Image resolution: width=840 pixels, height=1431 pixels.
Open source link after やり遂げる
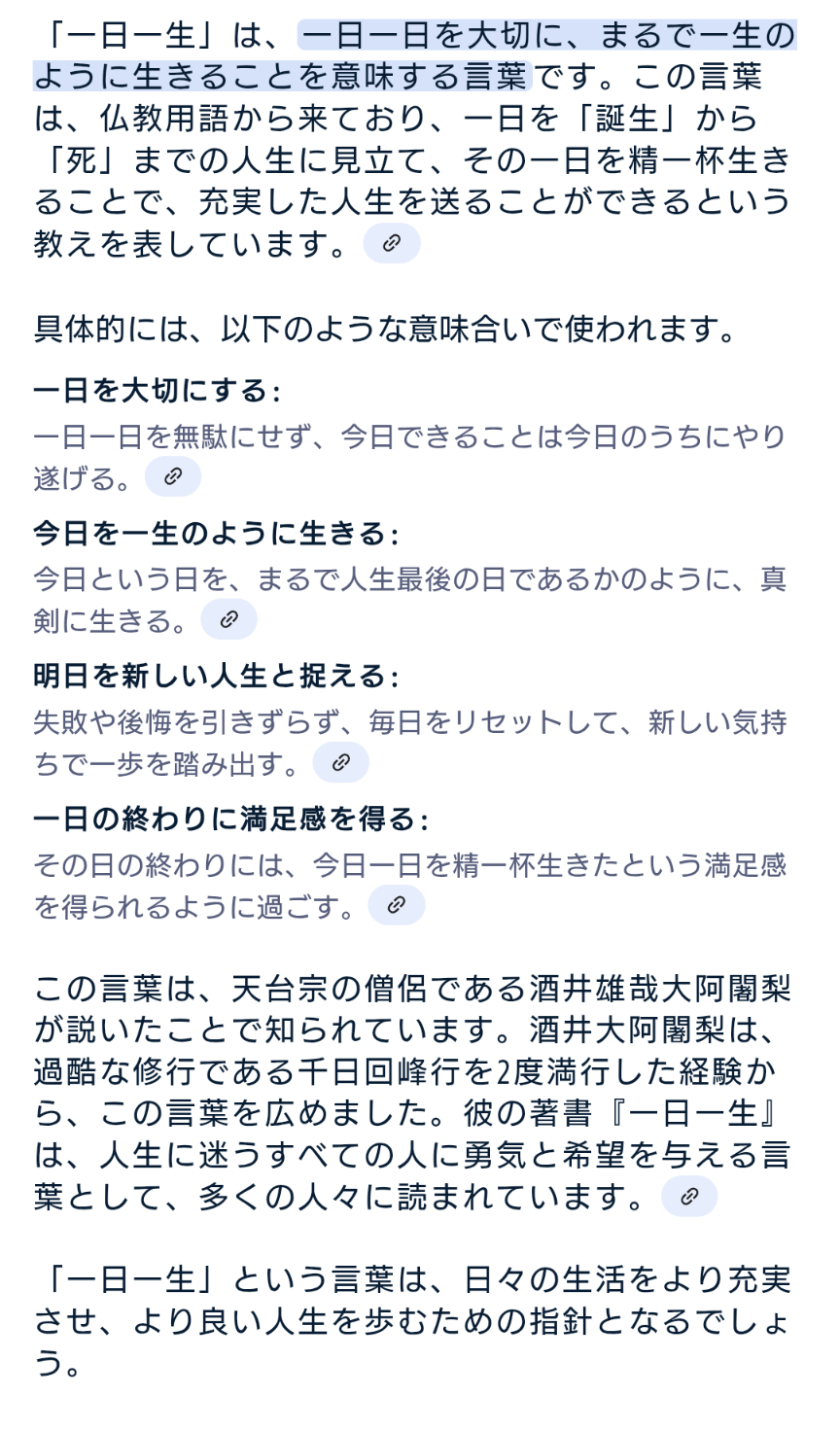[173, 476]
